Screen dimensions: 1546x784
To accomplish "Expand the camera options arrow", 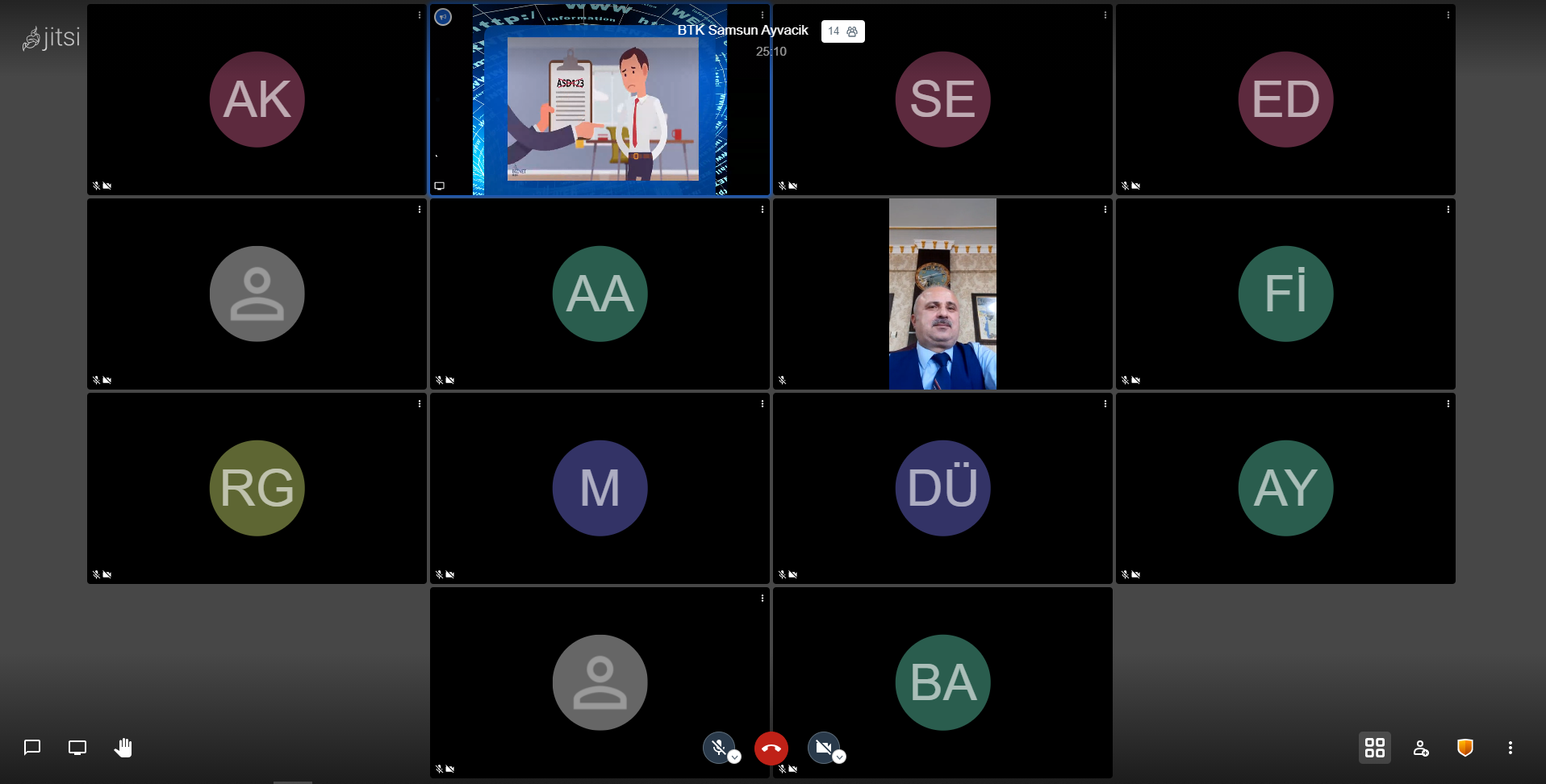I will (839, 757).
